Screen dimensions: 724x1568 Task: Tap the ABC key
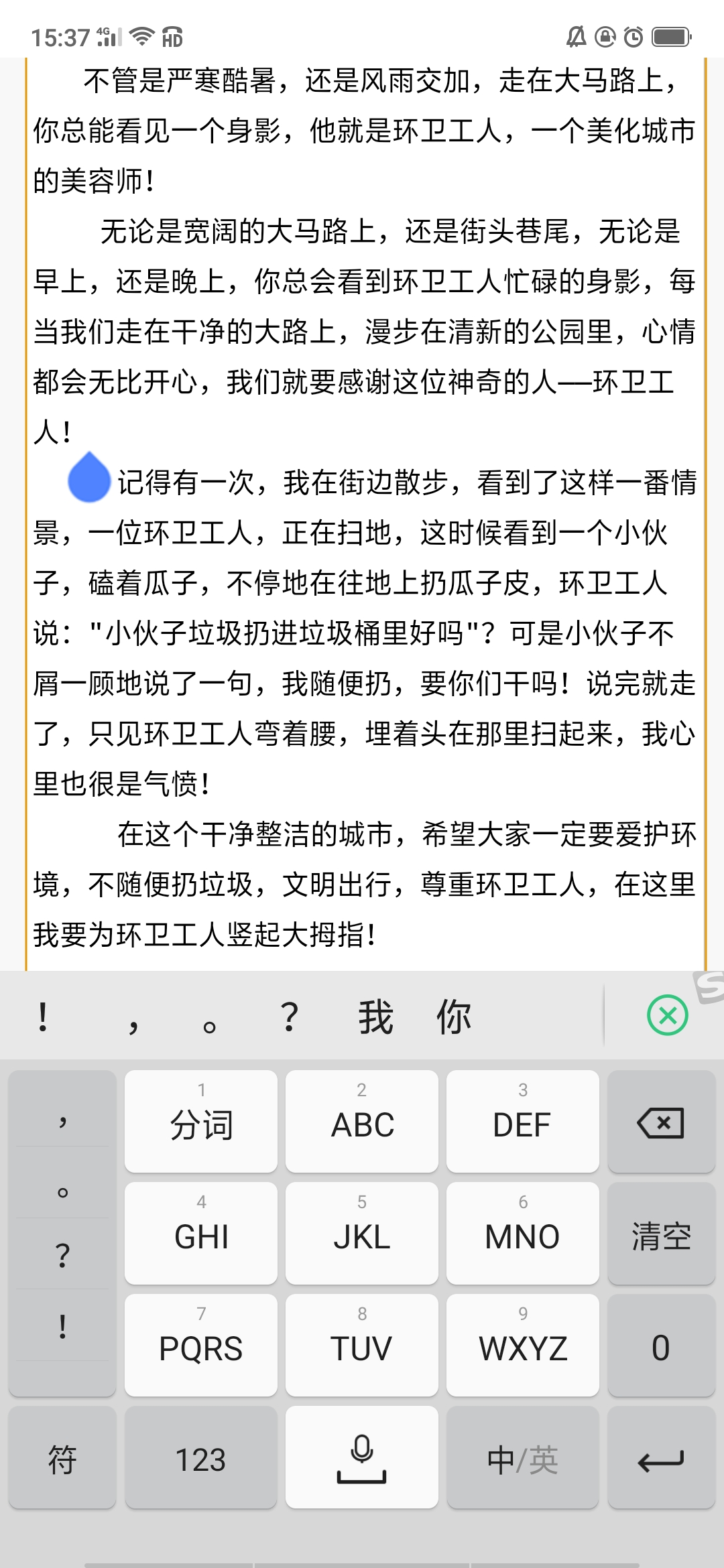pyautogui.click(x=362, y=1121)
